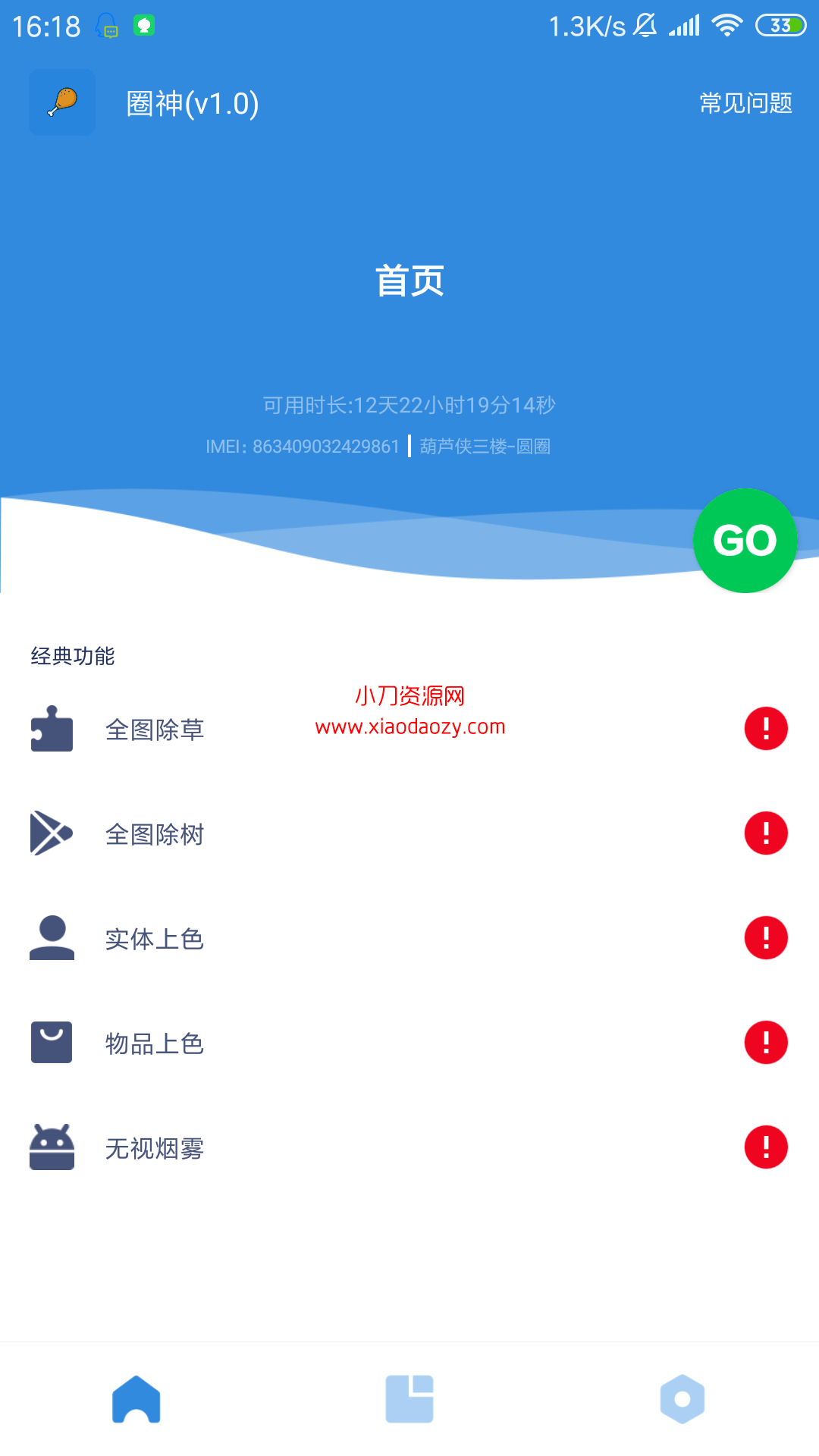819x1456 pixels.
Task: Tap the red alert icon beside 全图除树
Action: click(x=766, y=833)
